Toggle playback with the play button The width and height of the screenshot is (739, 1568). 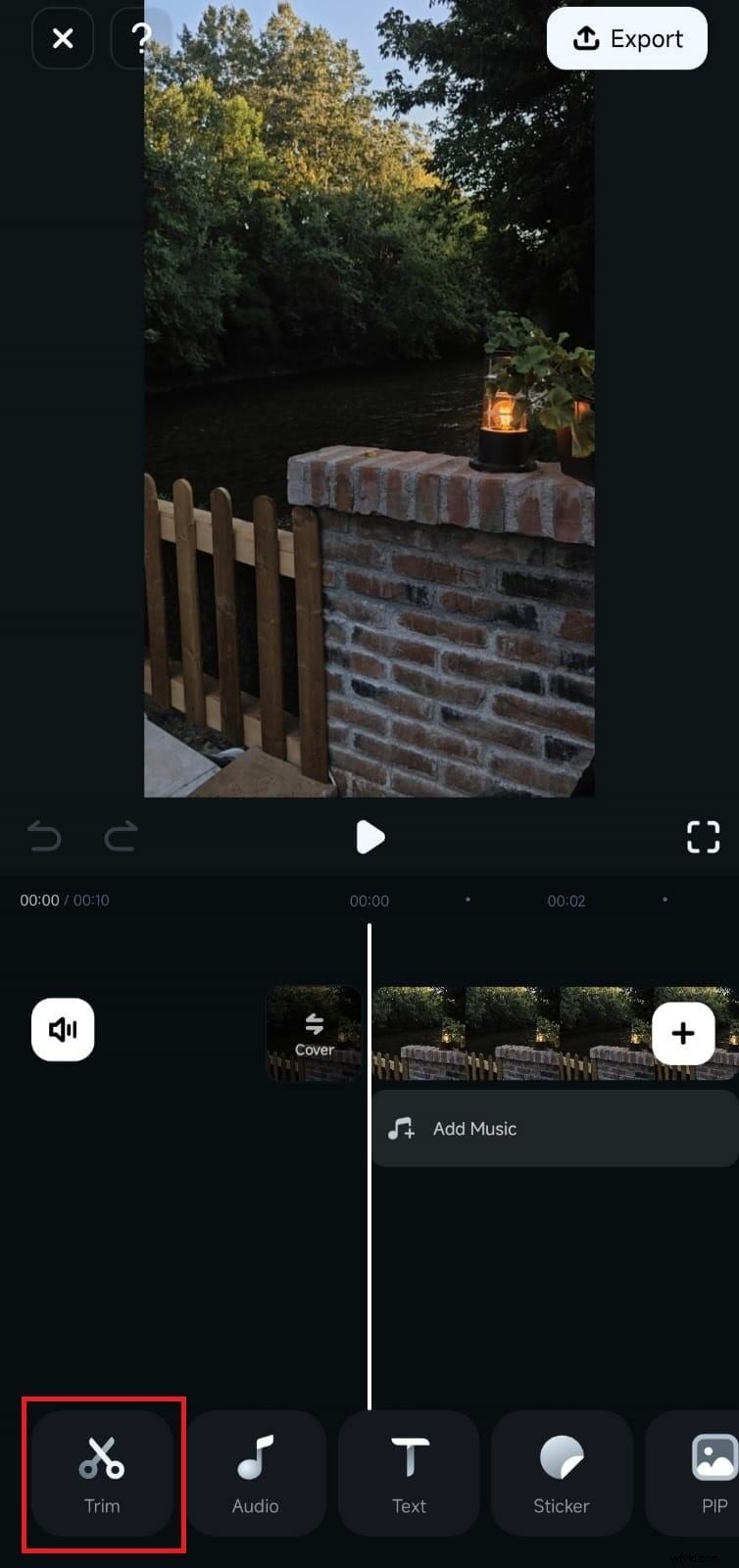click(x=369, y=837)
